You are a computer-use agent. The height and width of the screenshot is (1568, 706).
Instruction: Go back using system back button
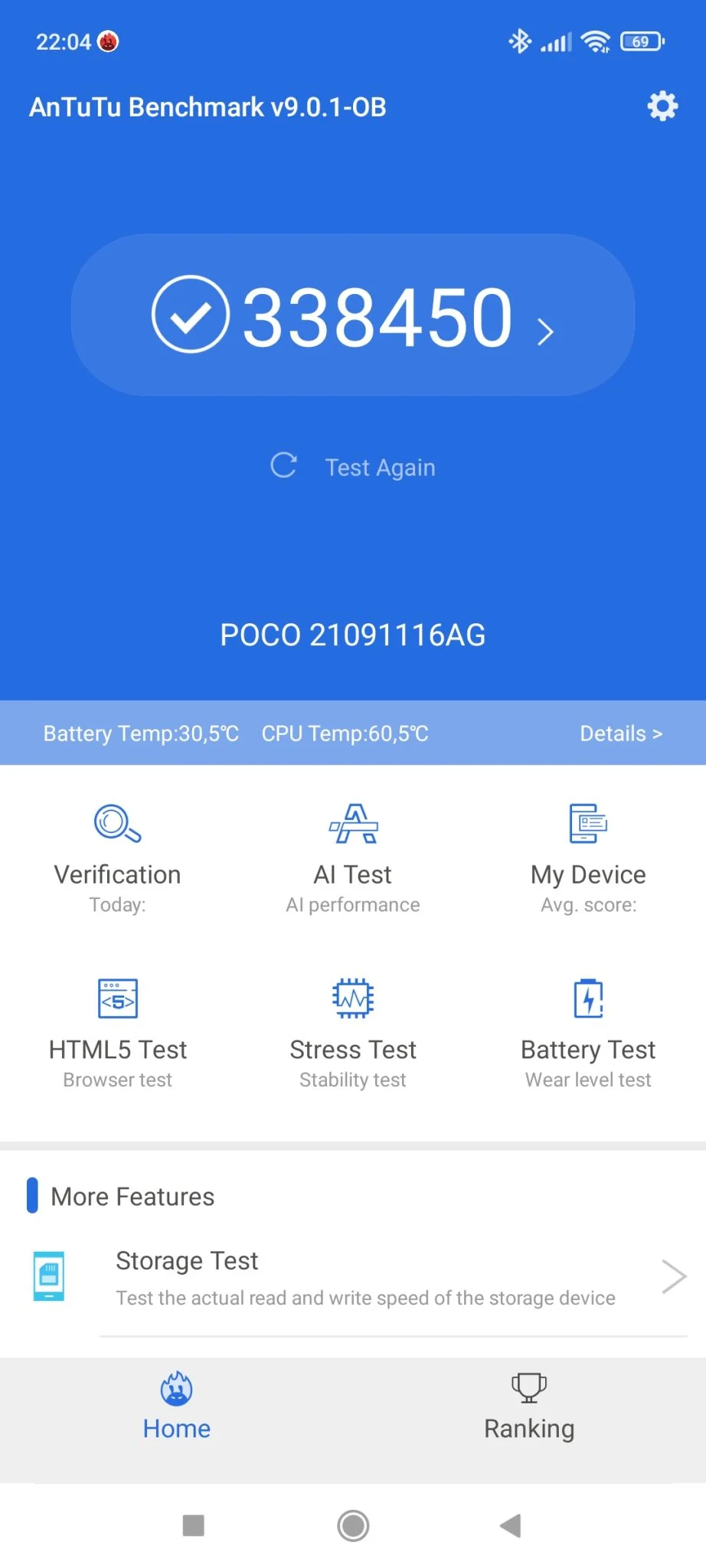click(510, 1525)
